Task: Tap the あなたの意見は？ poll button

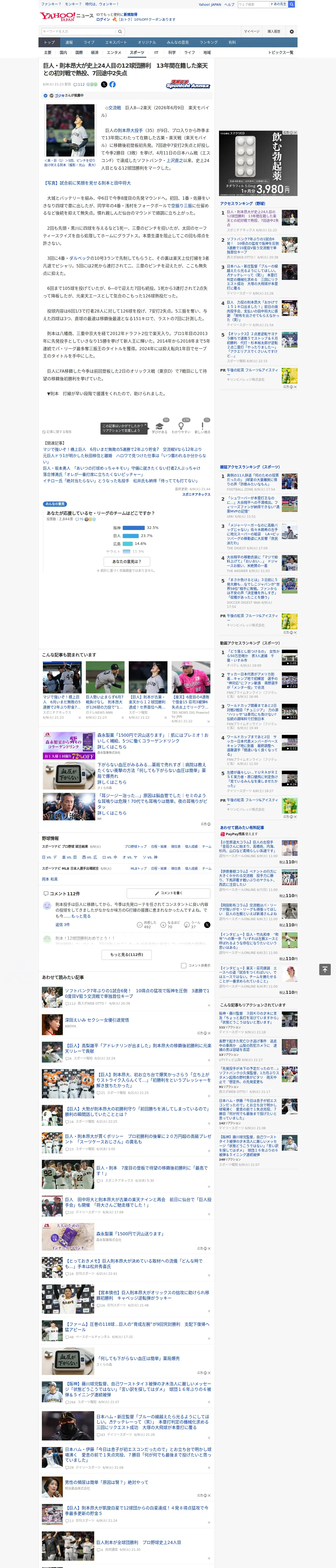Action: tap(127, 561)
